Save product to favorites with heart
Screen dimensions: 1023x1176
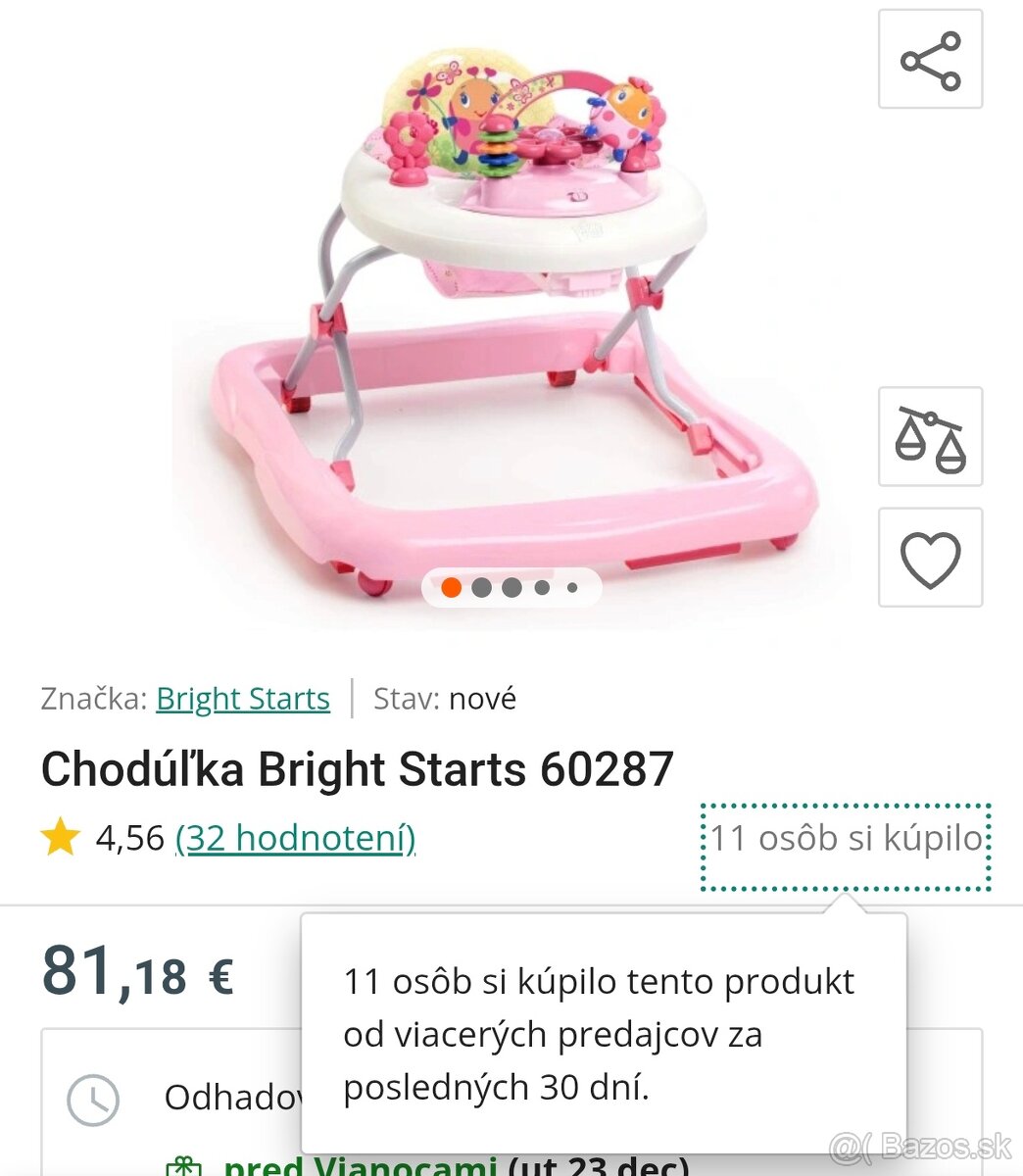point(930,558)
